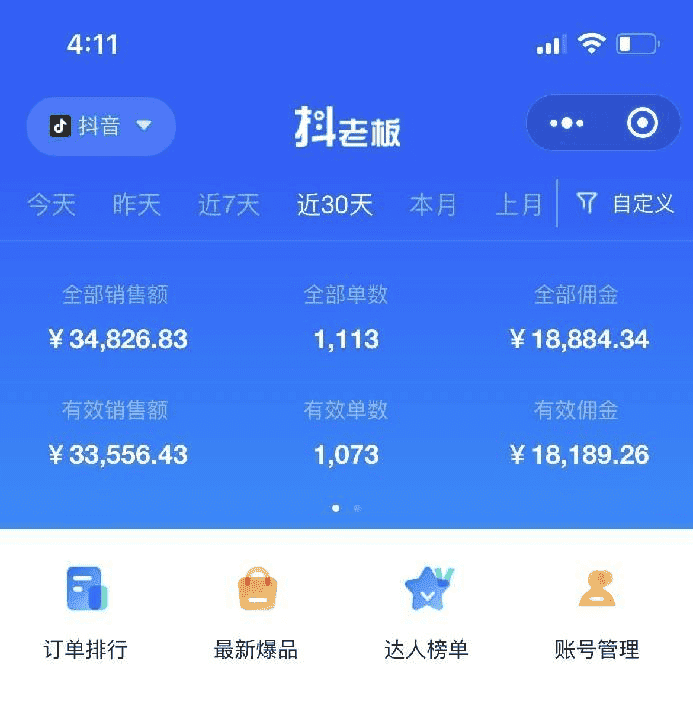
Task: Open the 自定义 custom date filter
Action: coord(626,204)
